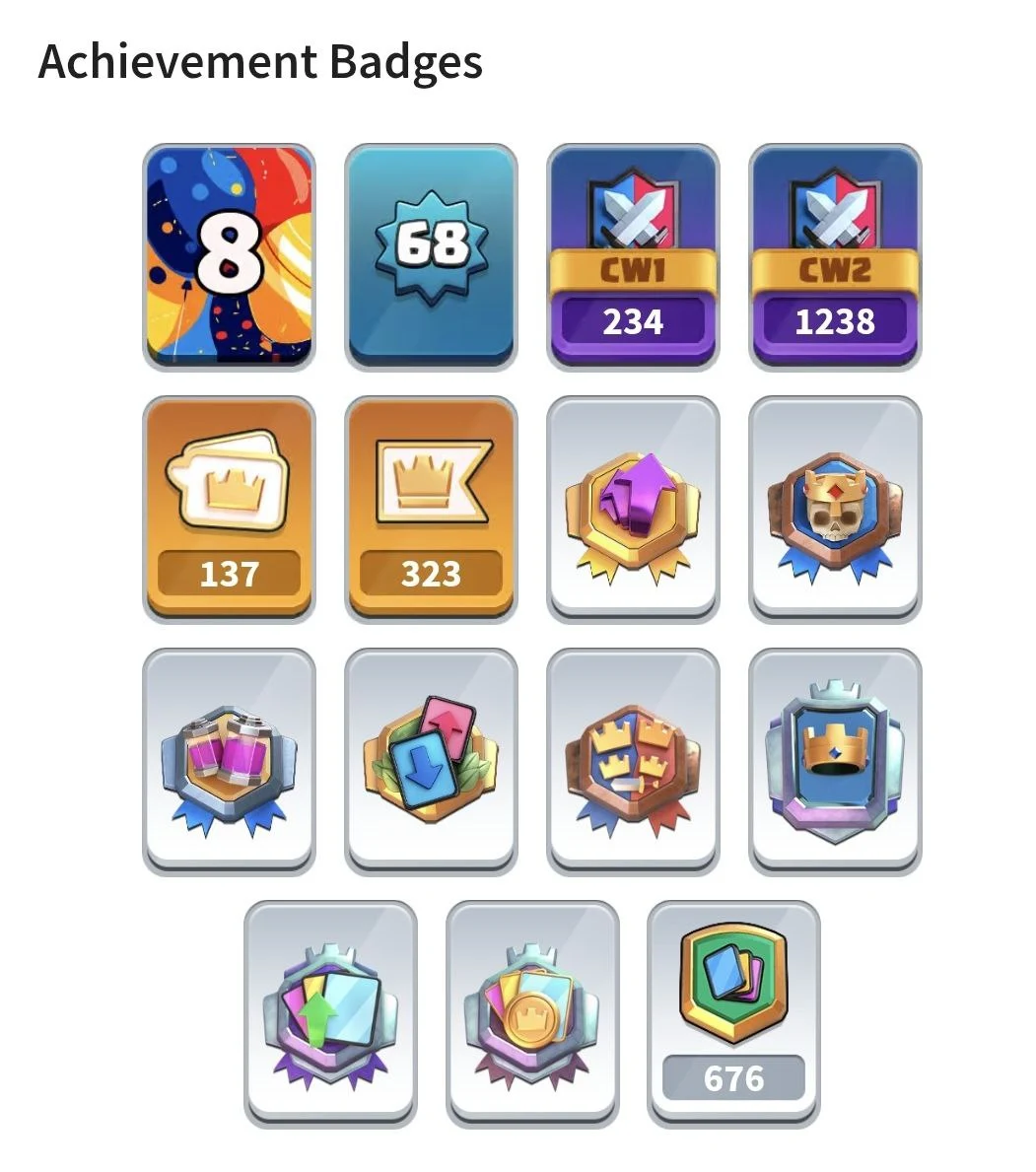This screenshot has width=1036, height=1172.
Task: Open the green up-arrow cards badge
Action: 330,1012
